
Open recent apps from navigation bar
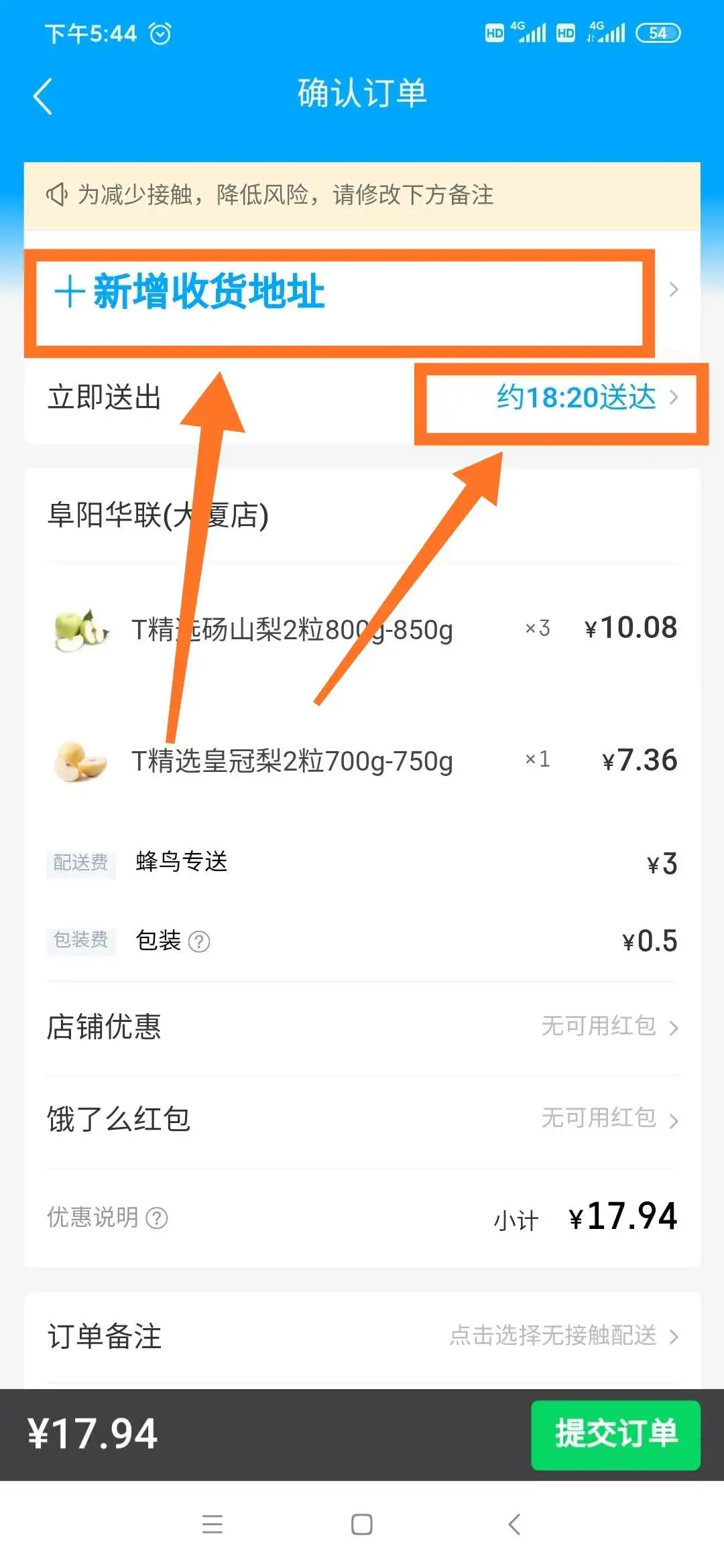pos(213,1524)
